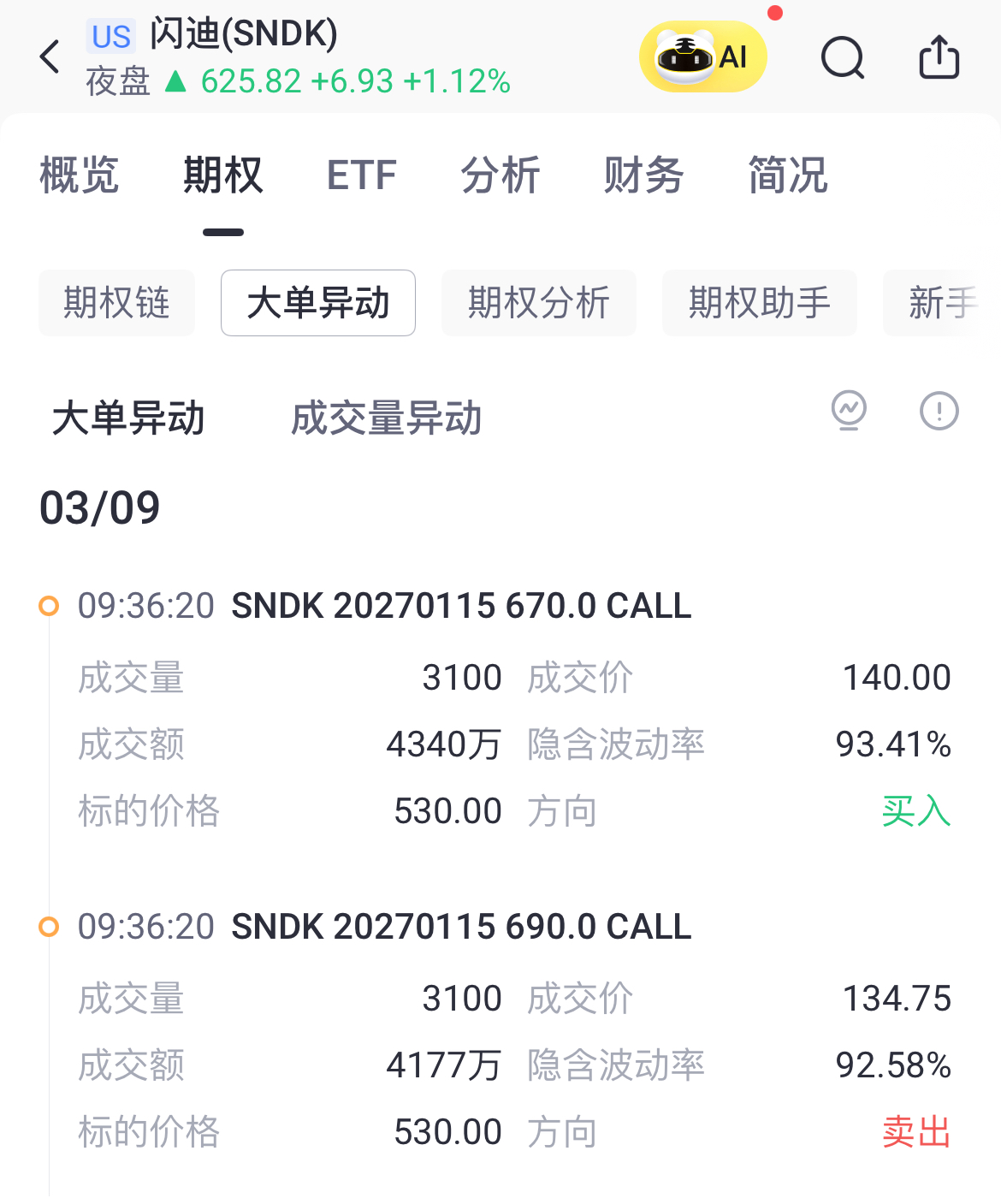
Task: Open the 简况 tab
Action: point(787,175)
